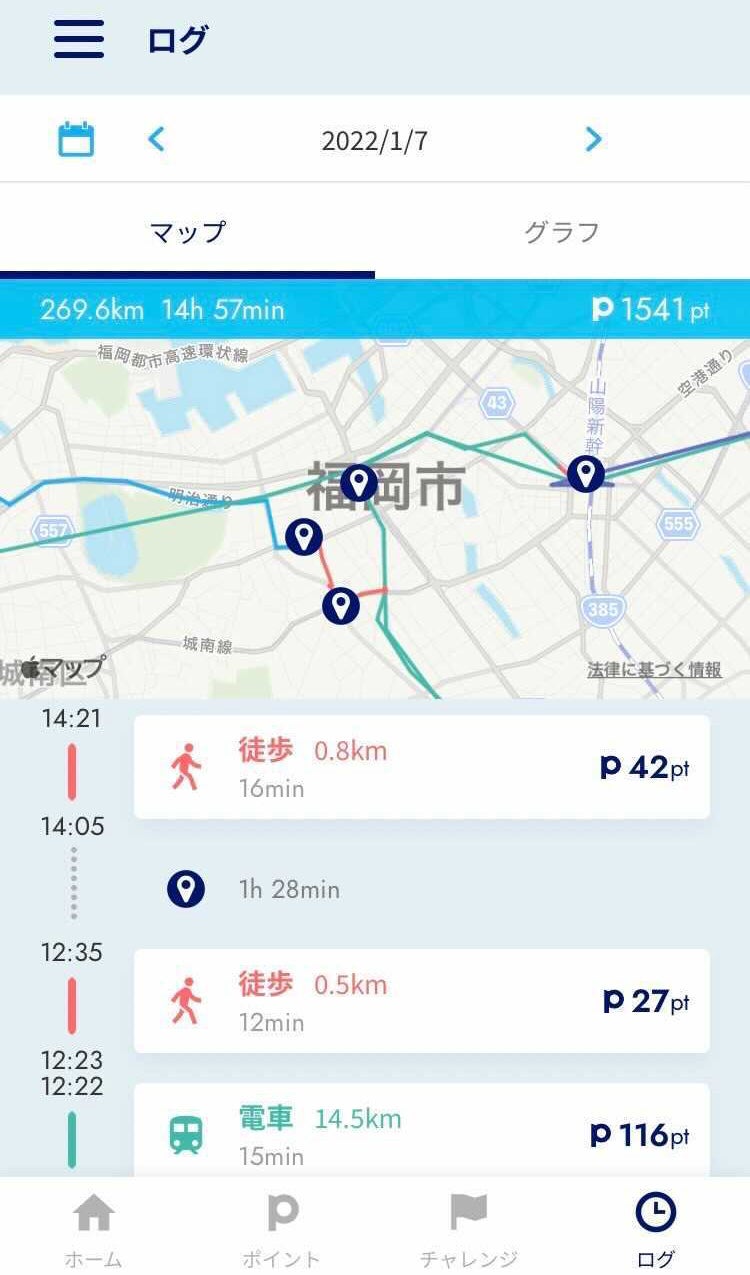Go to the previous day with the left chevron

[x=157, y=139]
